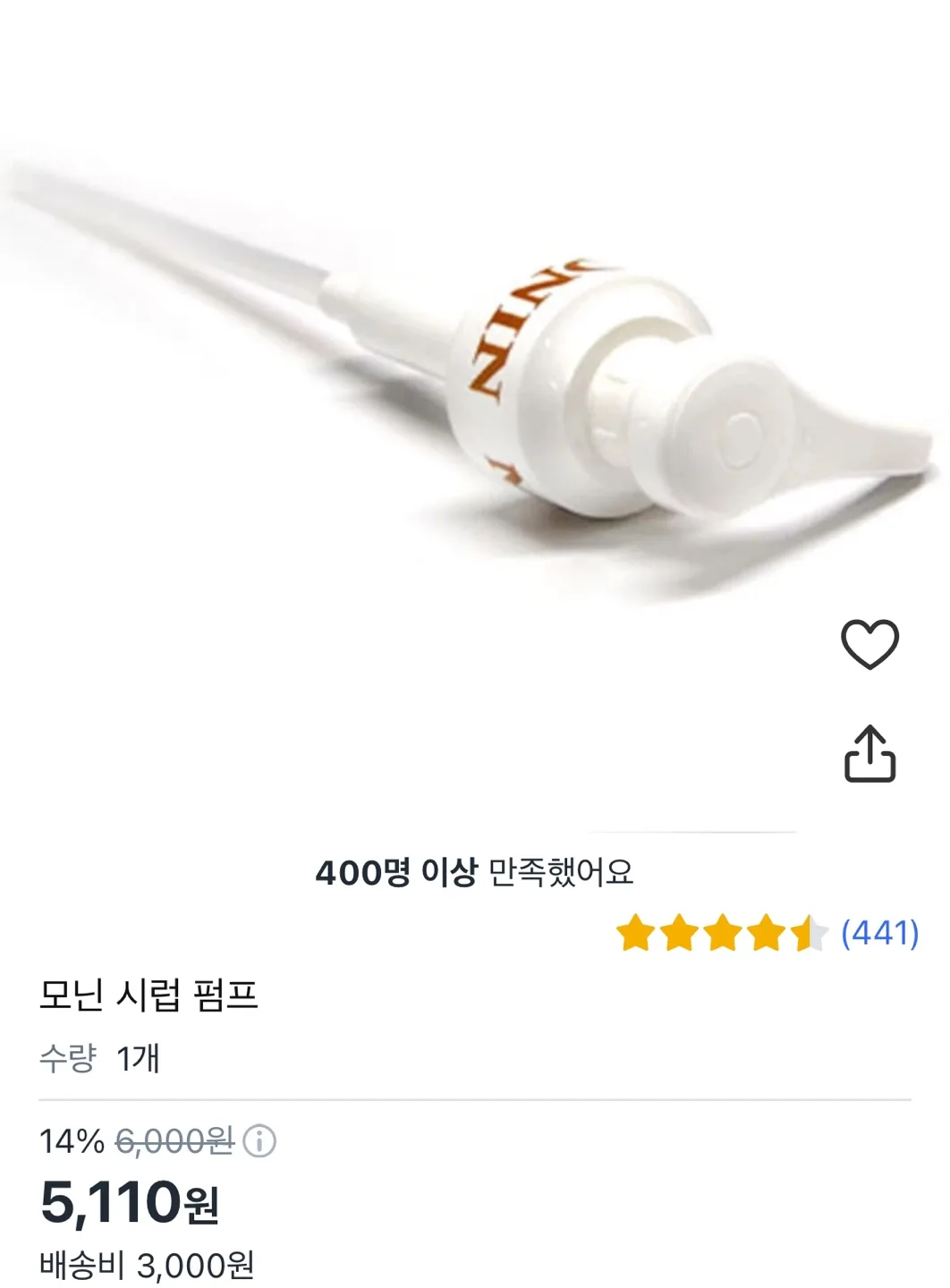Add this syrup pump to wishlist
Screen dimensions: 950x1288
(x=869, y=644)
